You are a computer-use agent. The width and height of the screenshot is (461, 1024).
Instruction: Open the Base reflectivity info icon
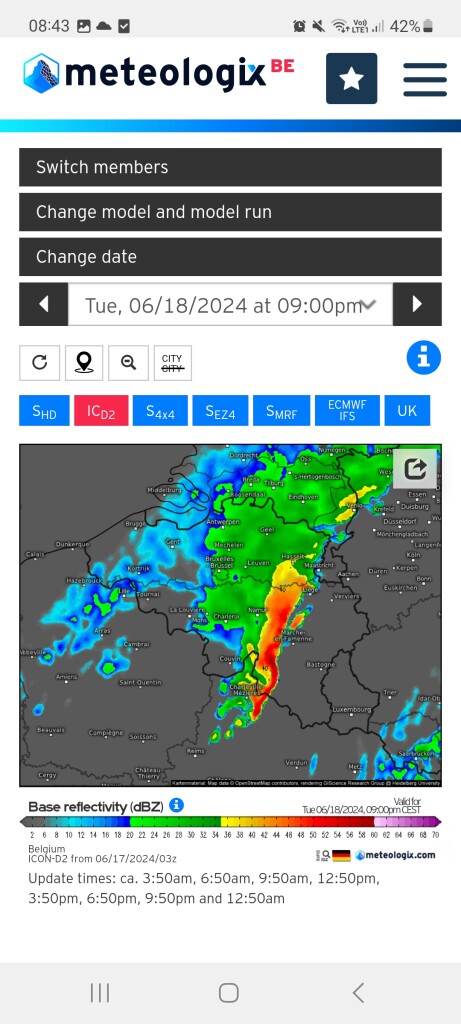[x=176, y=805]
